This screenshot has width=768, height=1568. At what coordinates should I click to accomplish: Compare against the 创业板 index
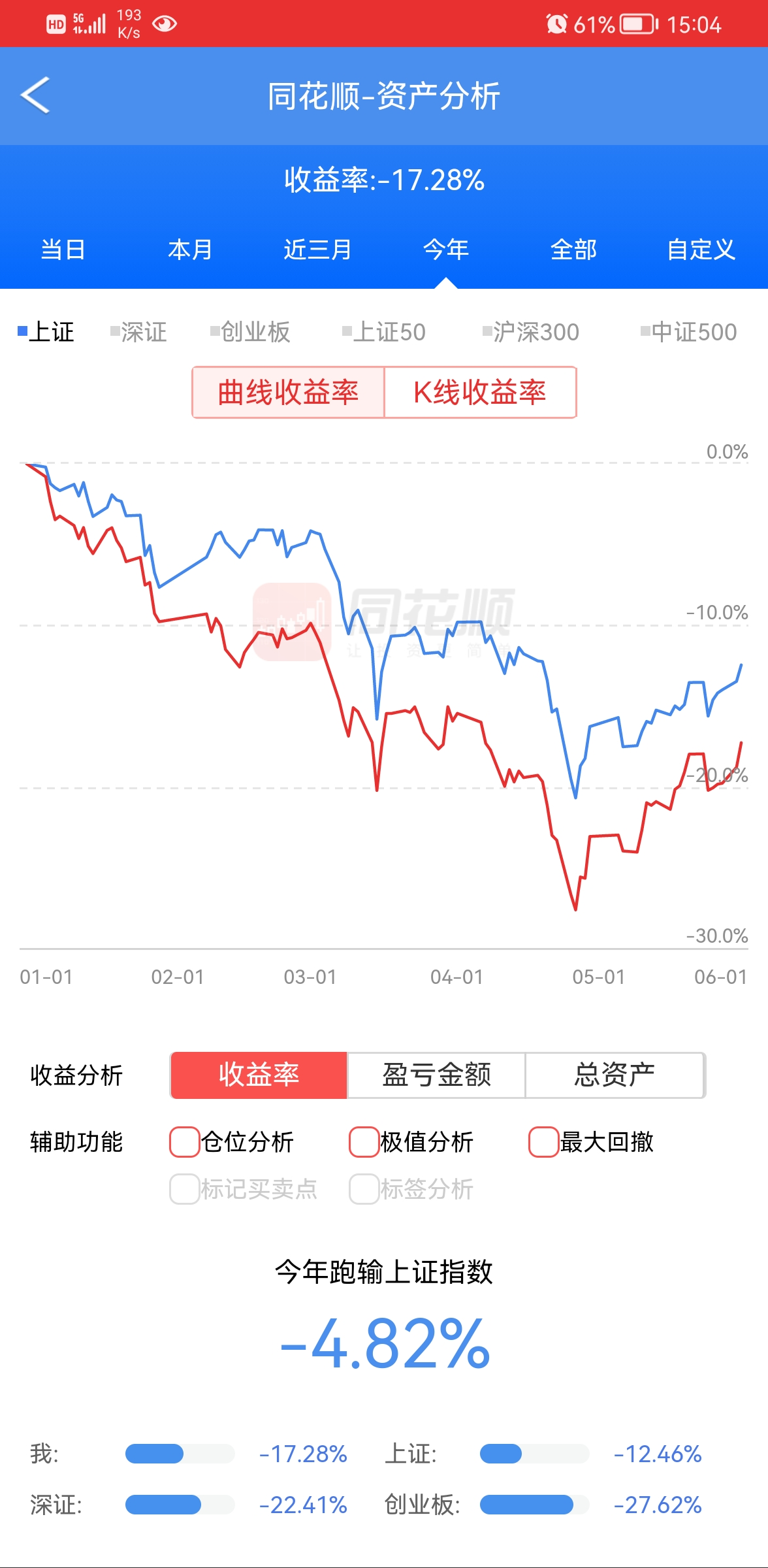pos(250,332)
